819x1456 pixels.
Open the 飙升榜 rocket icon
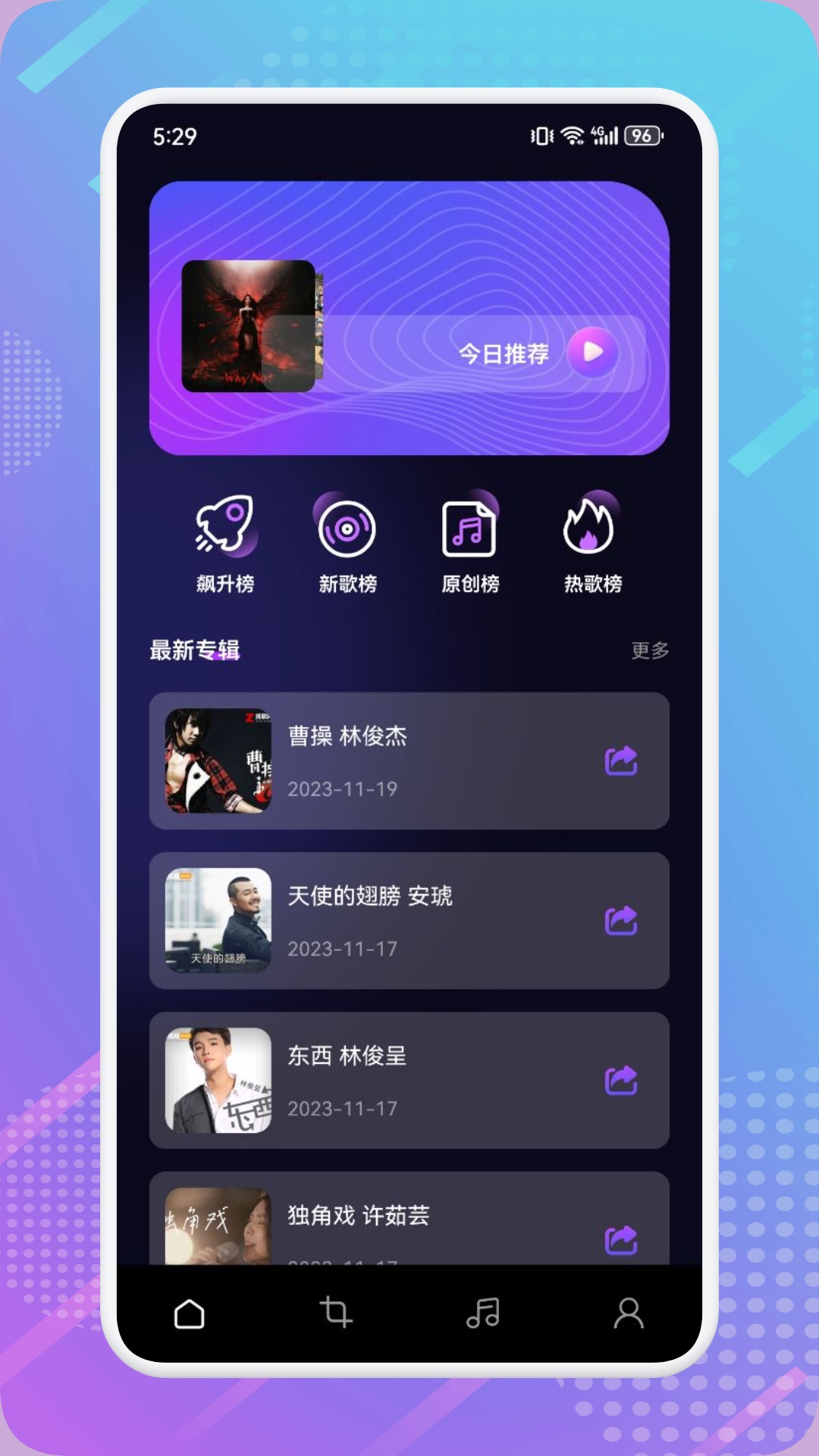click(225, 531)
